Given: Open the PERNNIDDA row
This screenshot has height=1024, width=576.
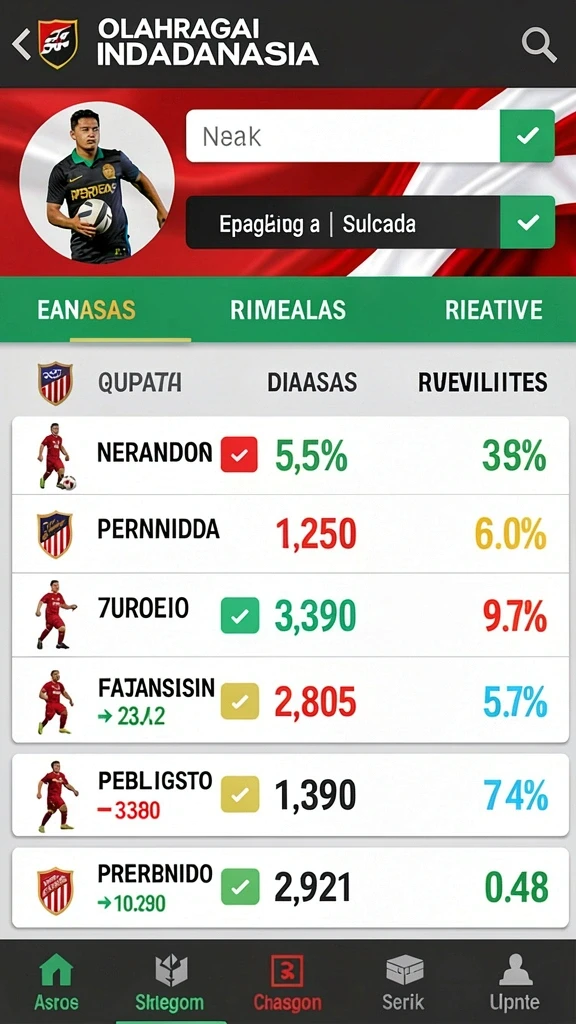Looking at the screenshot, I should click(x=290, y=534).
